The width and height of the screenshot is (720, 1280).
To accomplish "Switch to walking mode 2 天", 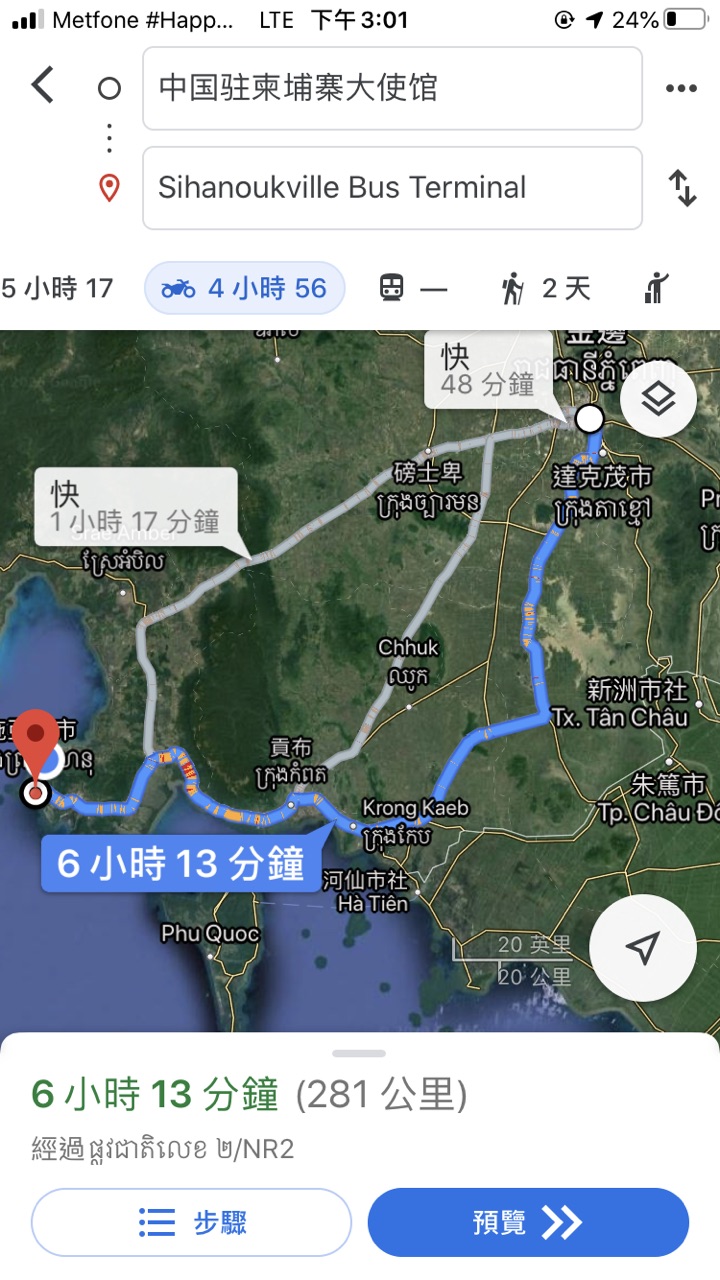I will tap(546, 289).
